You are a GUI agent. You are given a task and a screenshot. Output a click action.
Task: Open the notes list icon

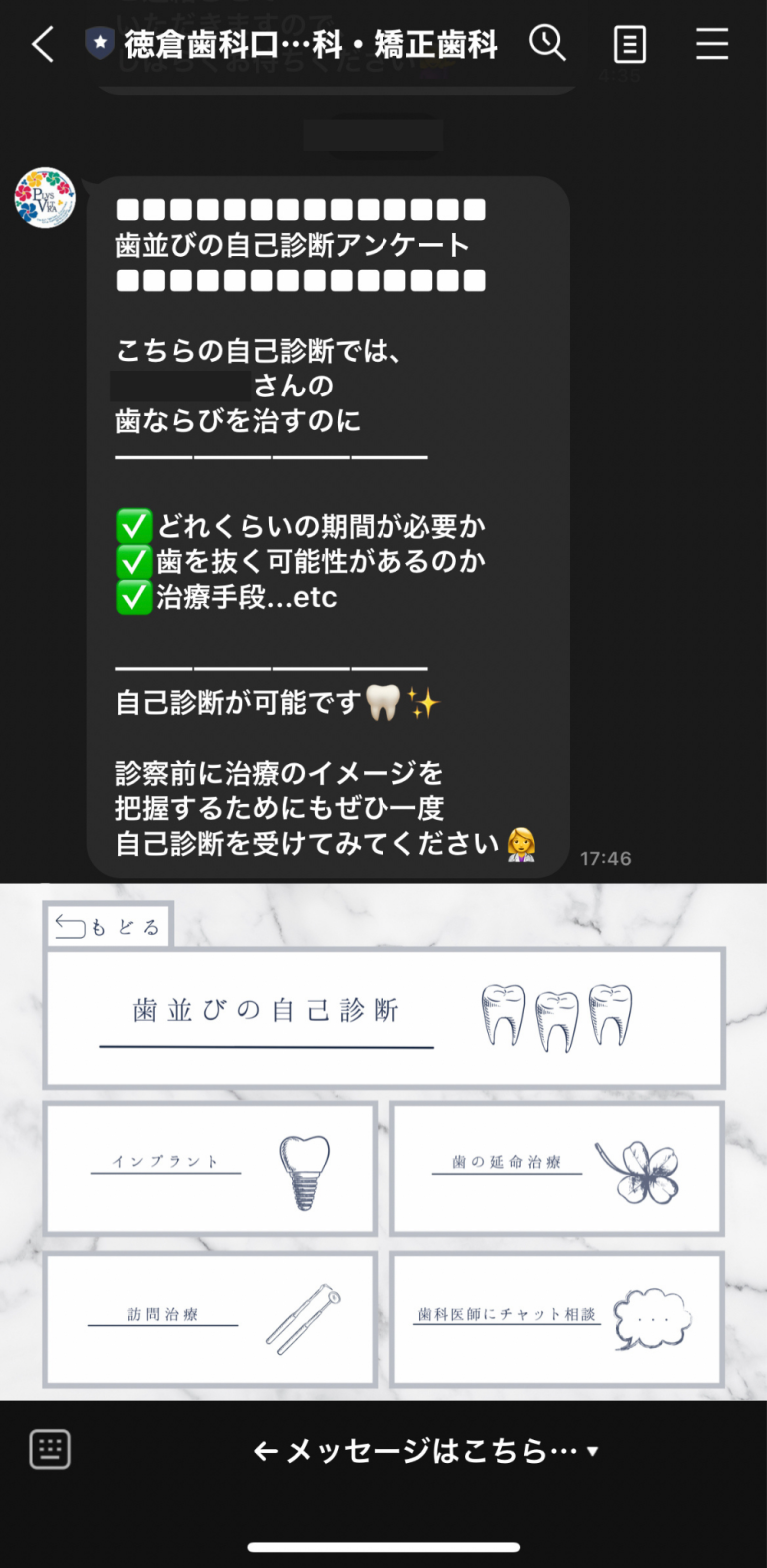(x=629, y=45)
